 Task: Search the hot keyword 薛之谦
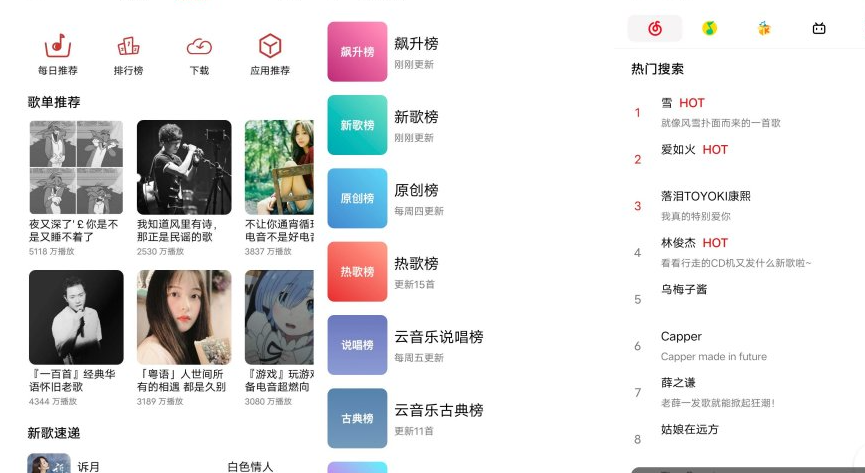click(x=678, y=383)
